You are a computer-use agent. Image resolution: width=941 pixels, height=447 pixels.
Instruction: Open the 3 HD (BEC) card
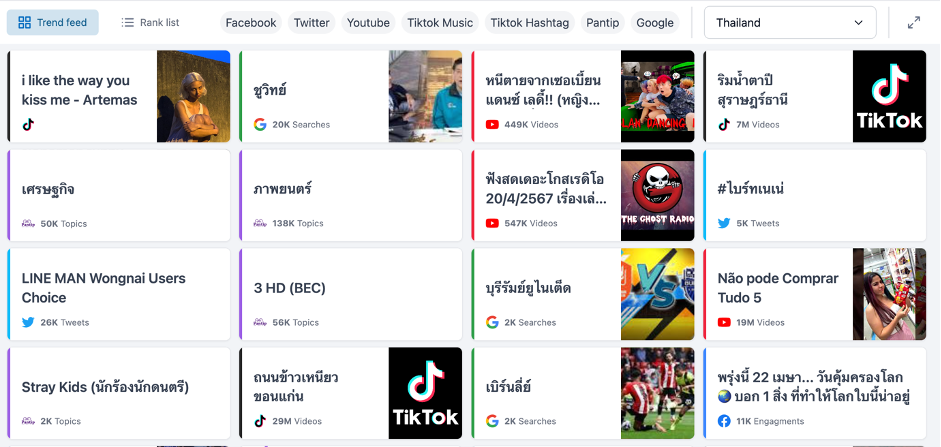[350, 294]
